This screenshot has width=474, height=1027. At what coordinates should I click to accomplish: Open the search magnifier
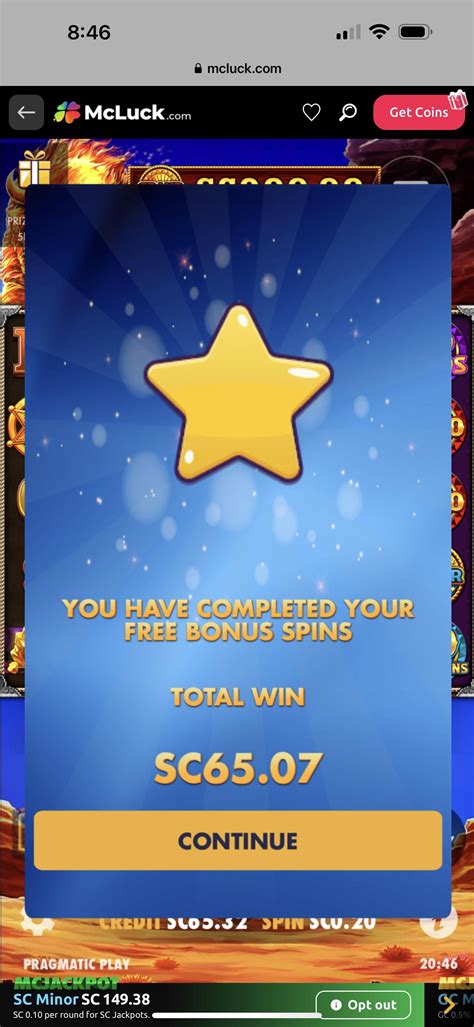pos(348,113)
